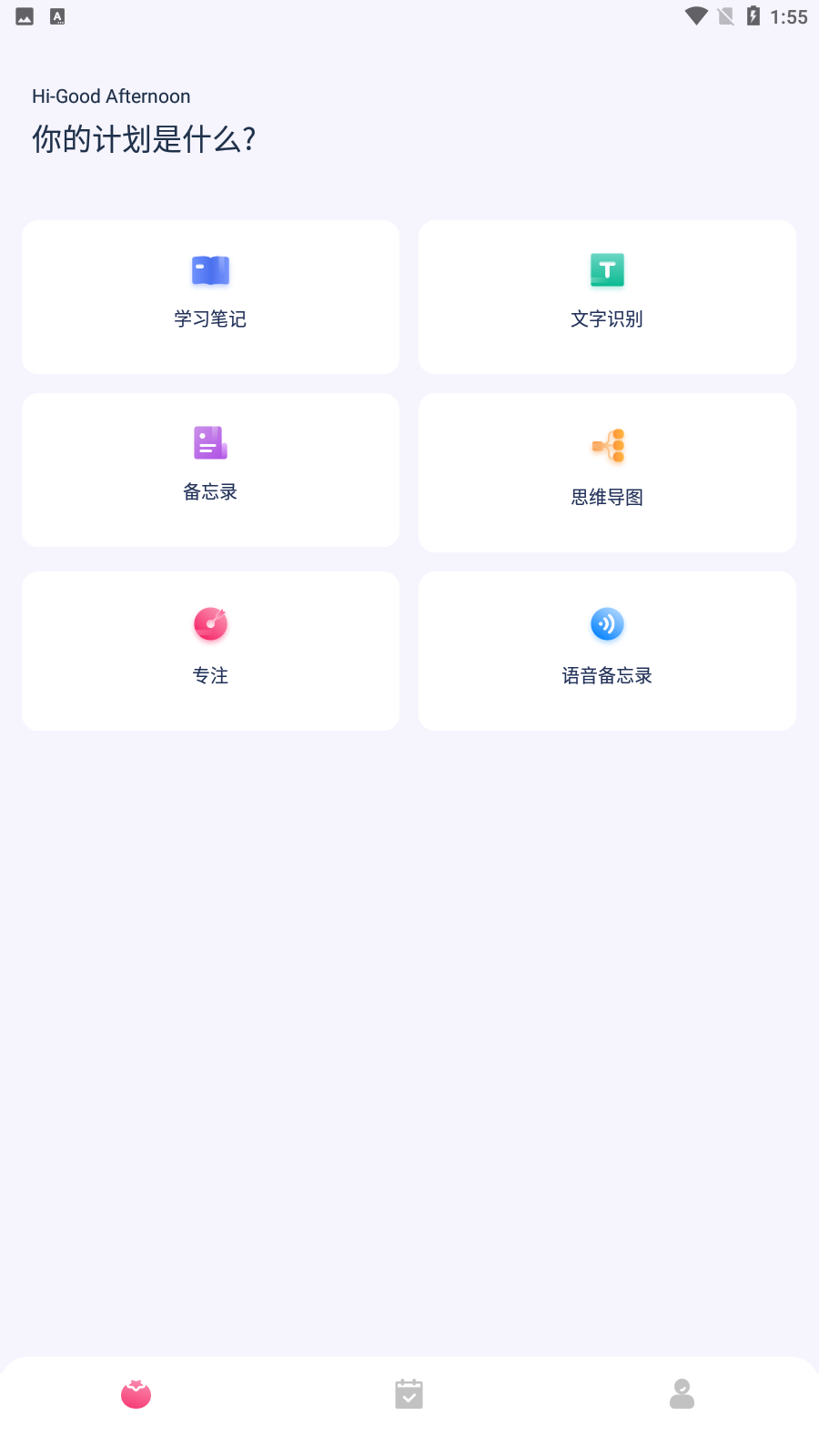The height and width of the screenshot is (1456, 819).
Task: Open the 专注 focus card
Action: (x=210, y=651)
